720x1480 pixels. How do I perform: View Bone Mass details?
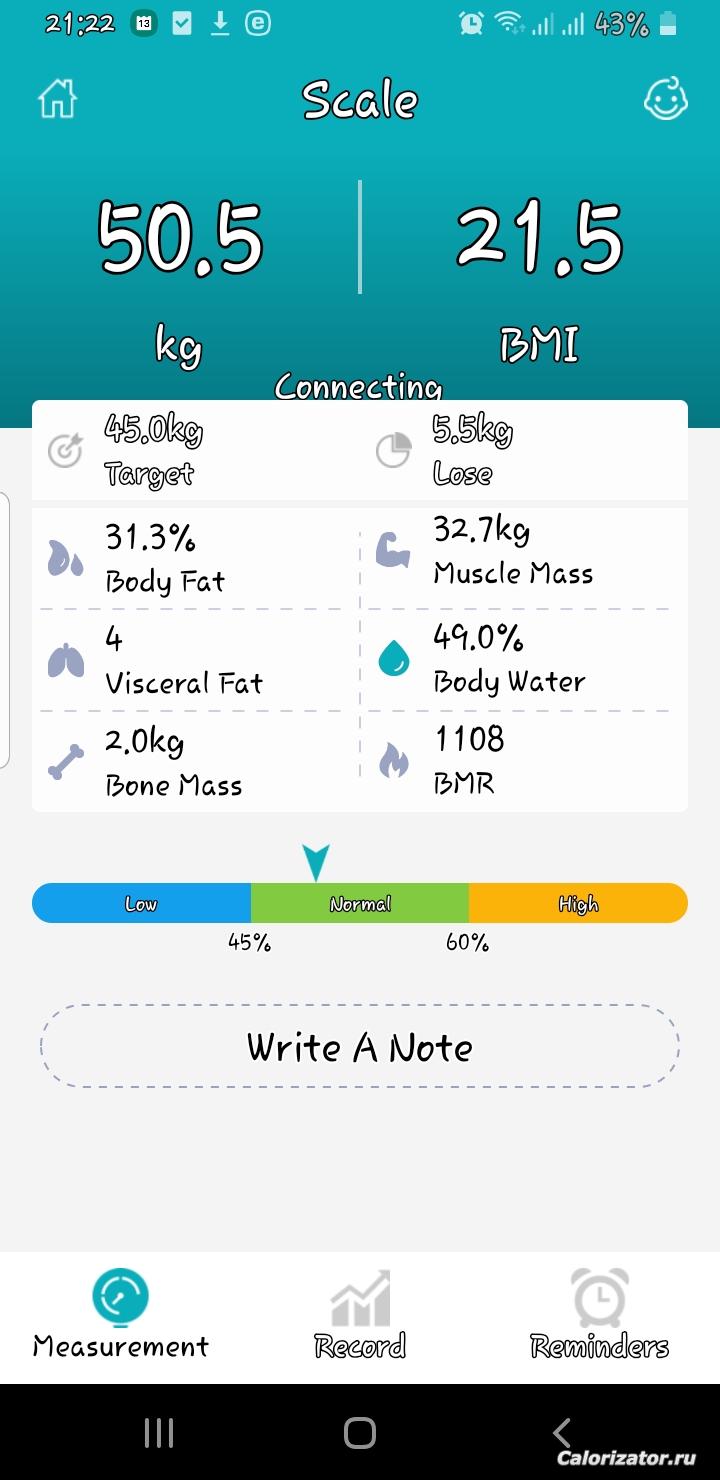click(x=196, y=762)
